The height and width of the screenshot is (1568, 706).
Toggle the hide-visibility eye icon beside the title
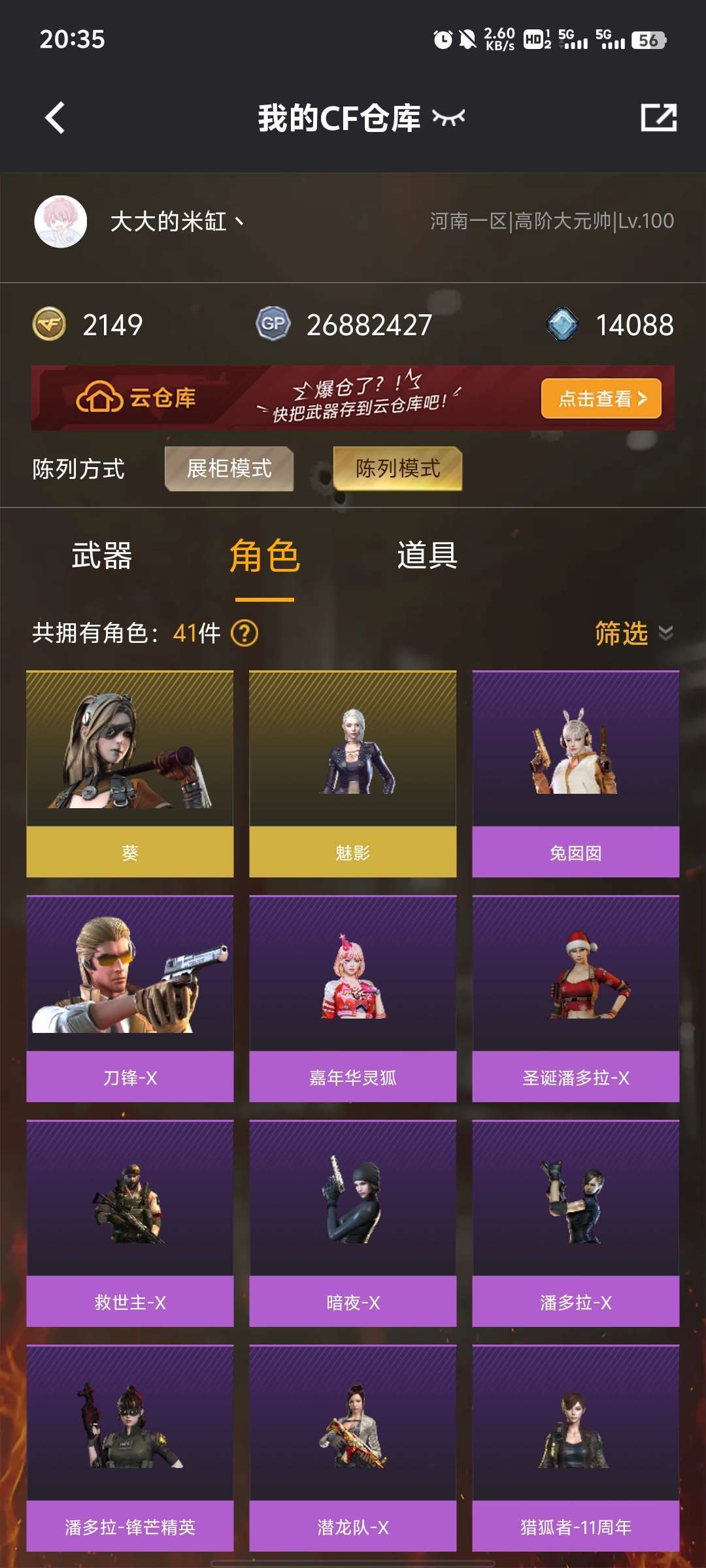point(448,118)
